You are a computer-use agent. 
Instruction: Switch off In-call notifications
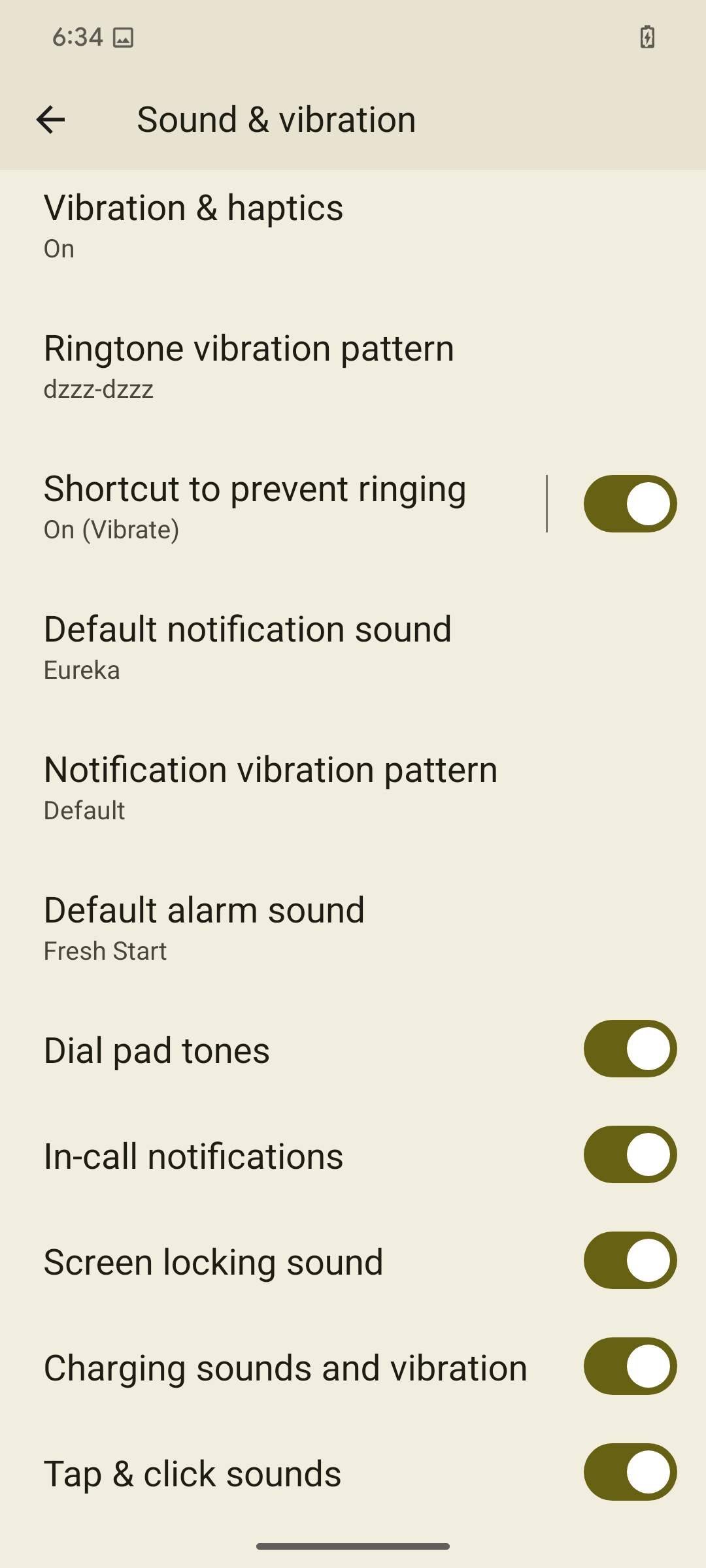coord(630,1154)
